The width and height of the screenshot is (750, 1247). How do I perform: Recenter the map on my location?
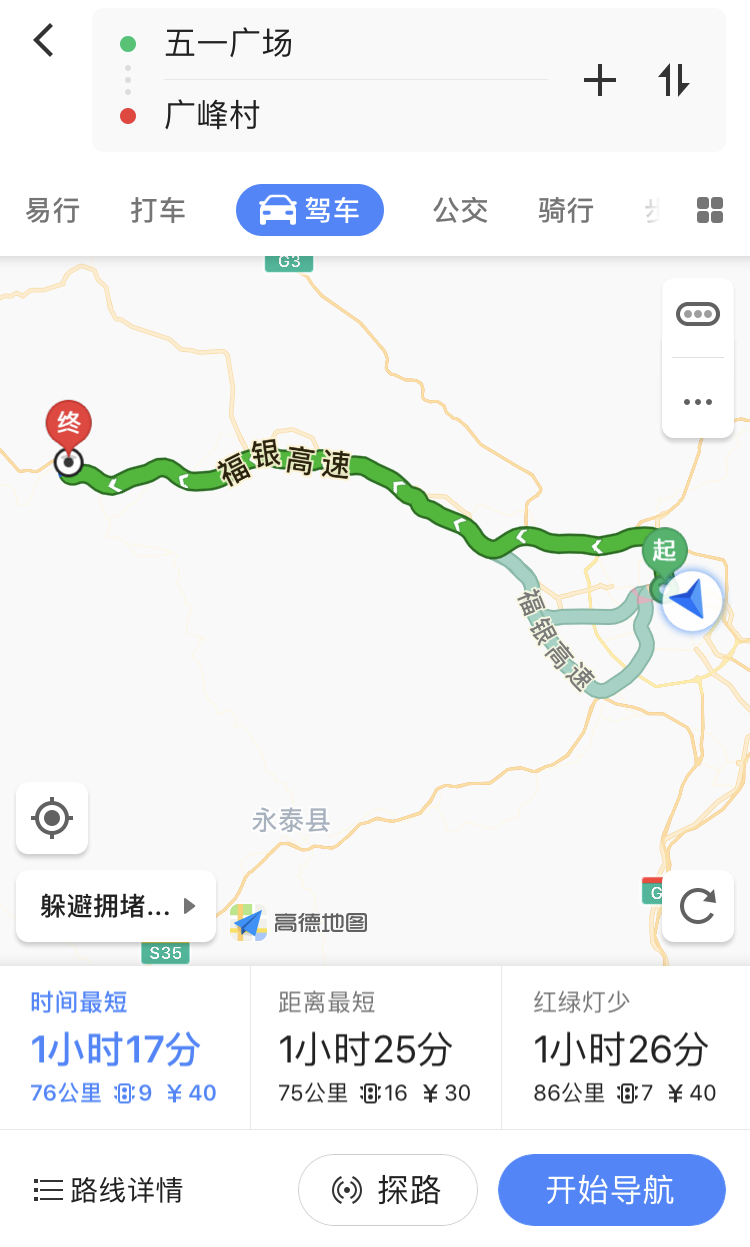[52, 819]
